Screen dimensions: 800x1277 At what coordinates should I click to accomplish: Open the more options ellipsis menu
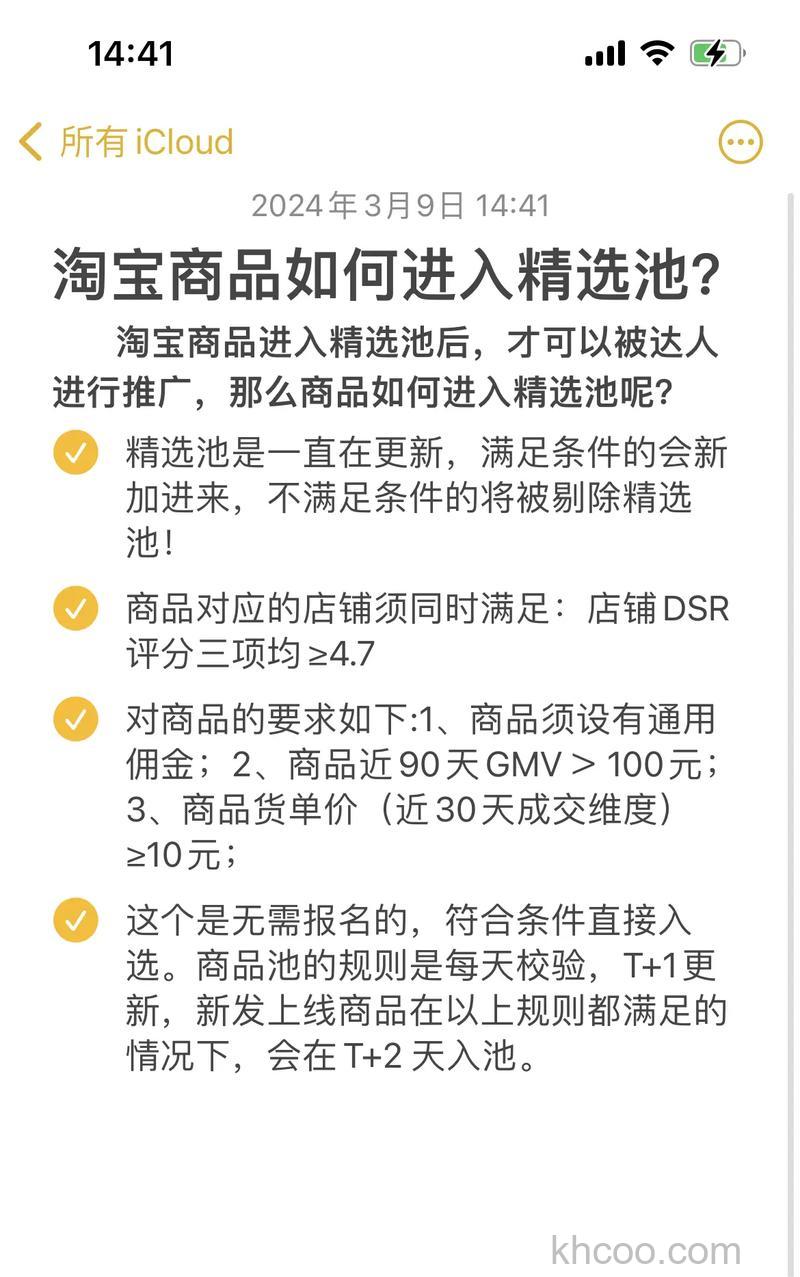tap(740, 141)
